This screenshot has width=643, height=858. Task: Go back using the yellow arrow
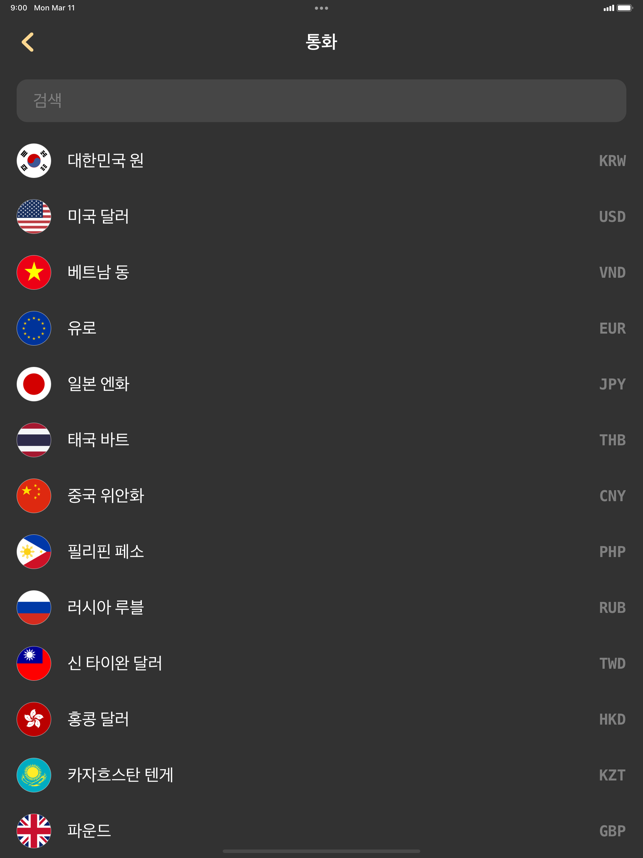pos(28,42)
